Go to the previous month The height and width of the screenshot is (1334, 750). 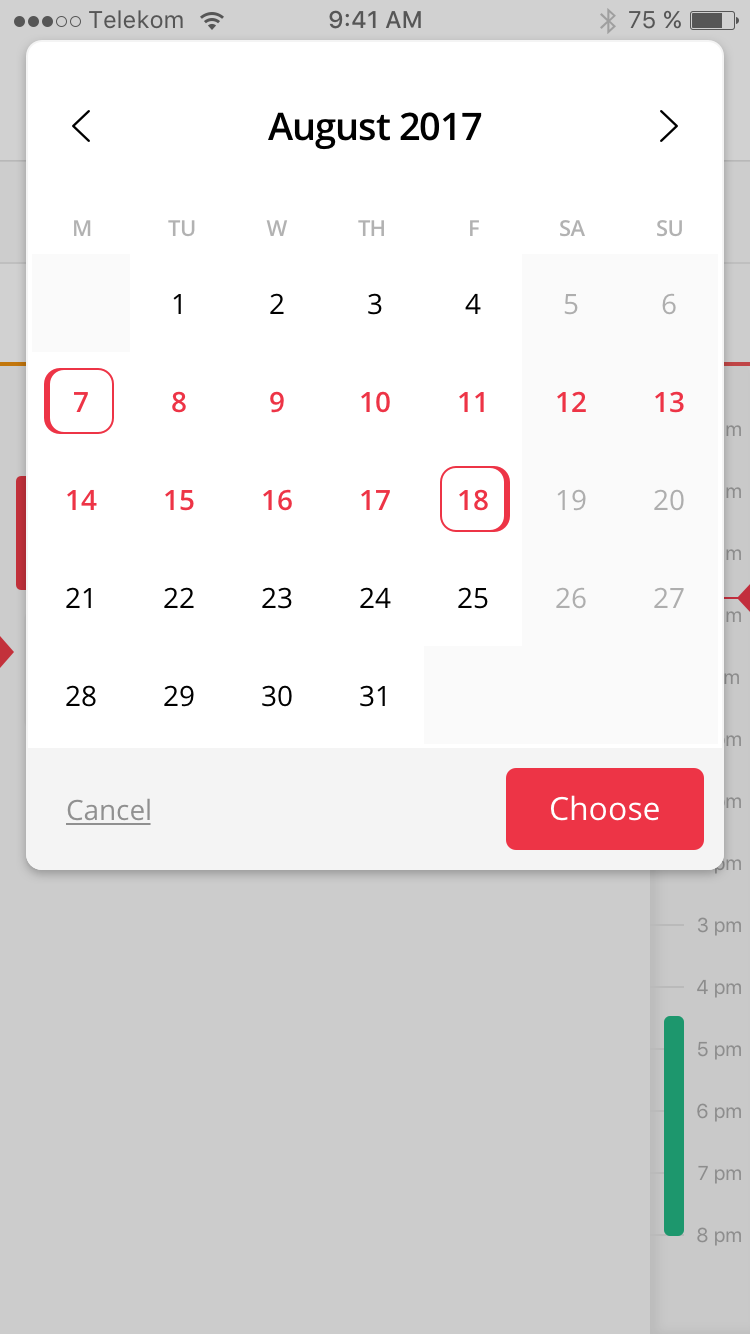(x=82, y=126)
